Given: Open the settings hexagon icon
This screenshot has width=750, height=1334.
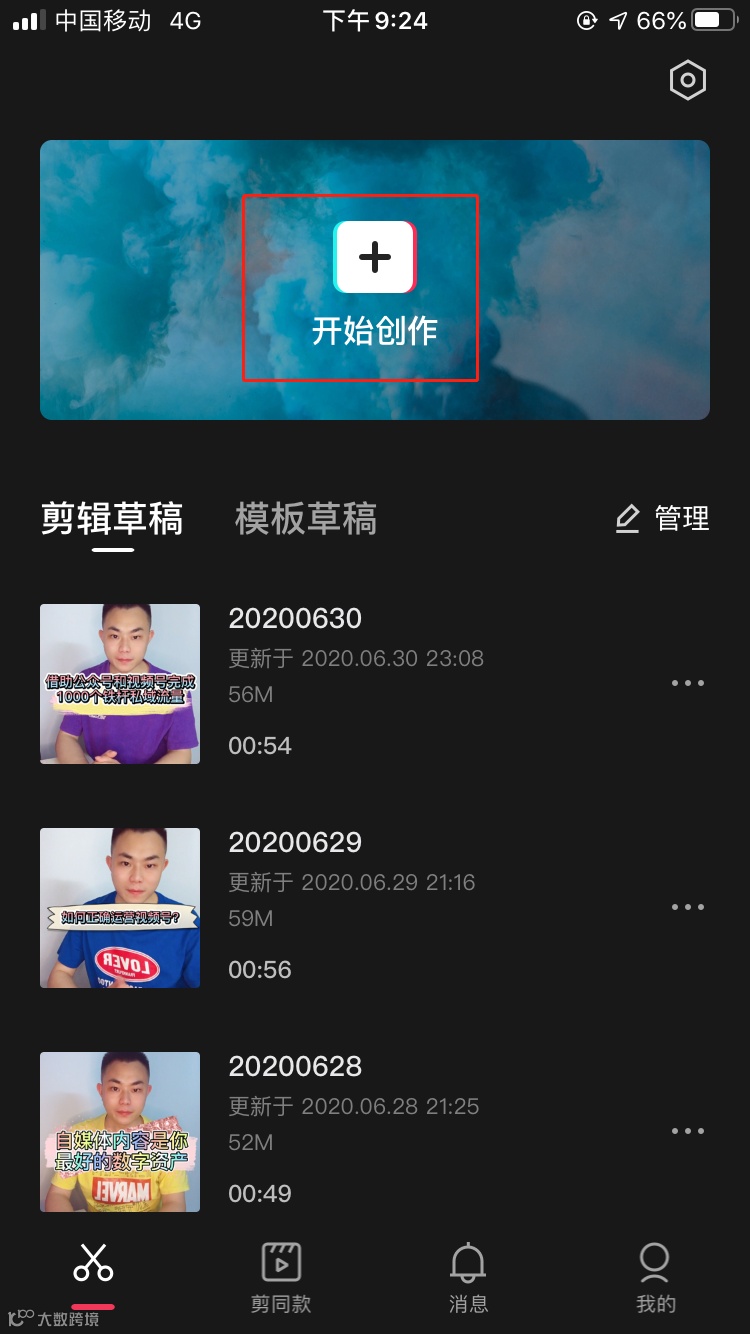Looking at the screenshot, I should [x=688, y=81].
